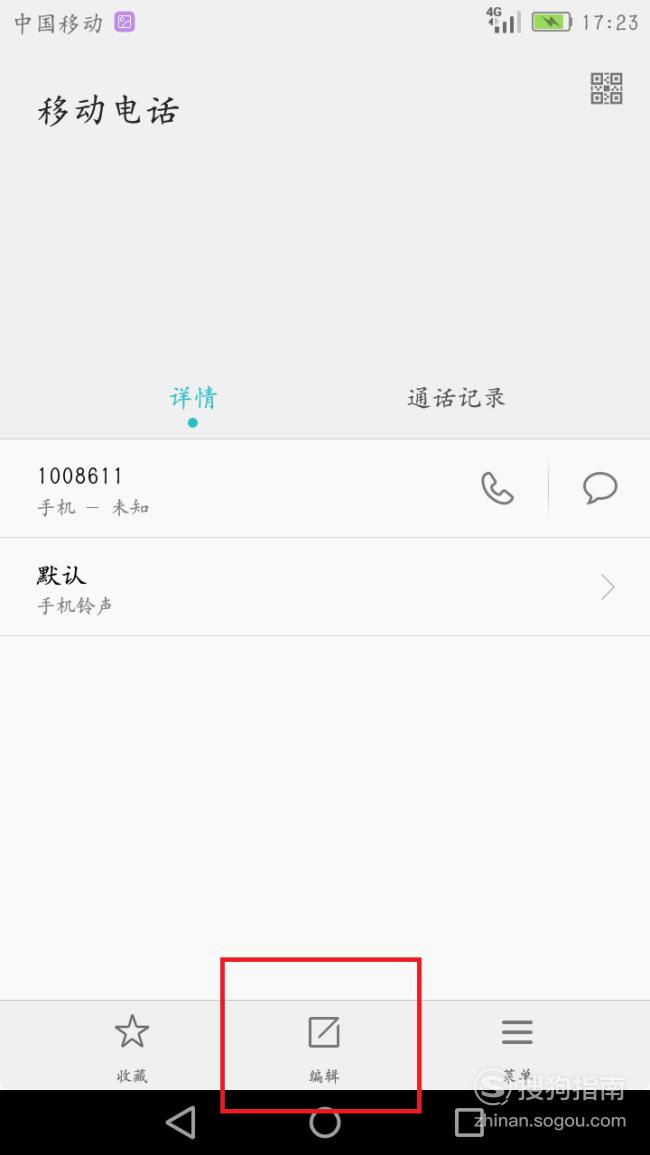Image resolution: width=650 pixels, height=1155 pixels.
Task: Call 1008611 with the phone icon
Action: (497, 488)
